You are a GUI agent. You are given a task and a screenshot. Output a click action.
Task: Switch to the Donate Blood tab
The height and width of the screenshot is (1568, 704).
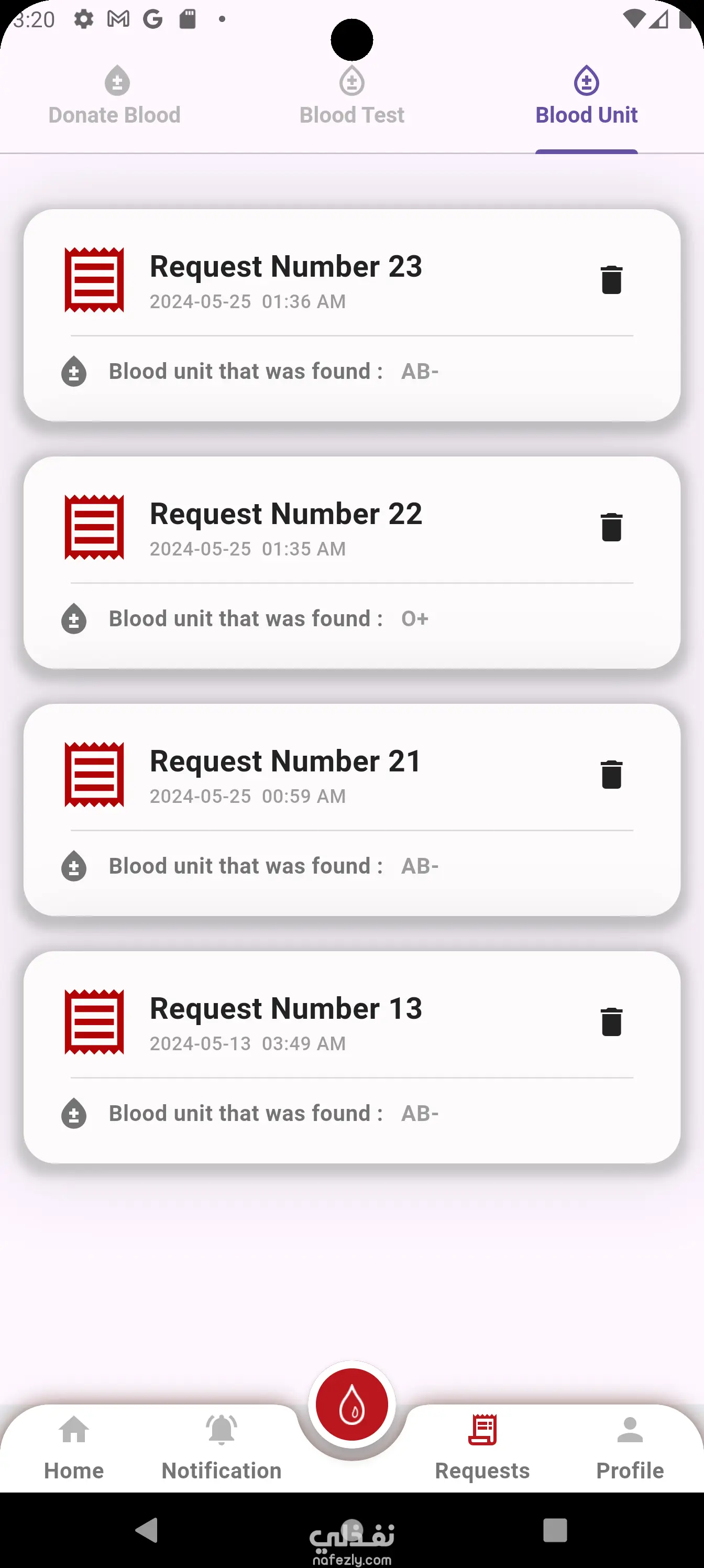[115, 97]
